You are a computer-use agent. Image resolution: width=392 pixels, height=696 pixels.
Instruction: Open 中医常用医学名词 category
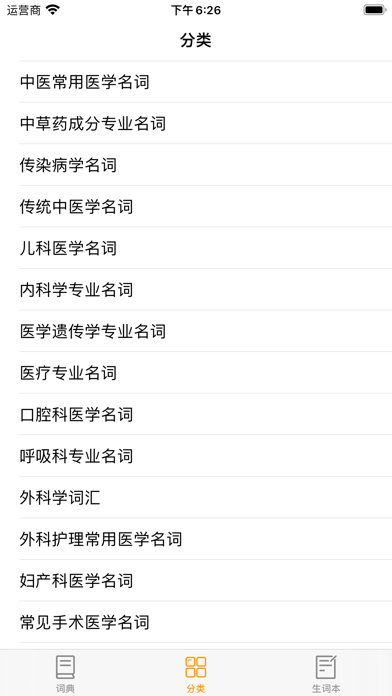(x=196, y=82)
